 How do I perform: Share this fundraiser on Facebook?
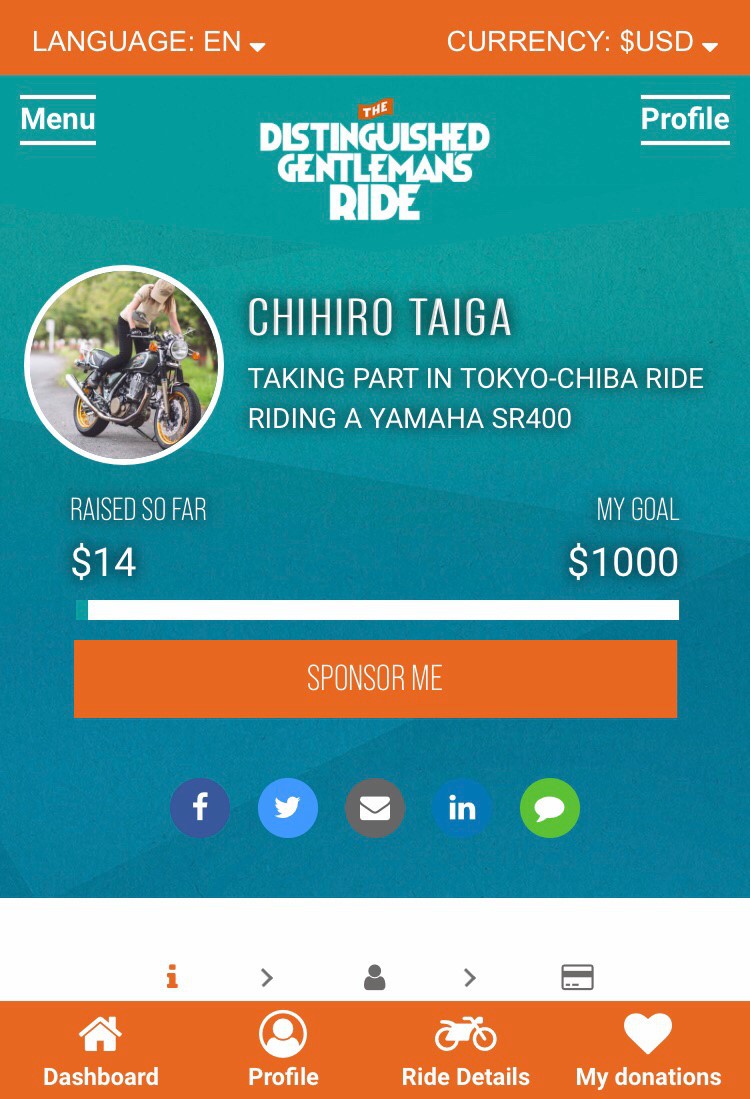pos(200,808)
